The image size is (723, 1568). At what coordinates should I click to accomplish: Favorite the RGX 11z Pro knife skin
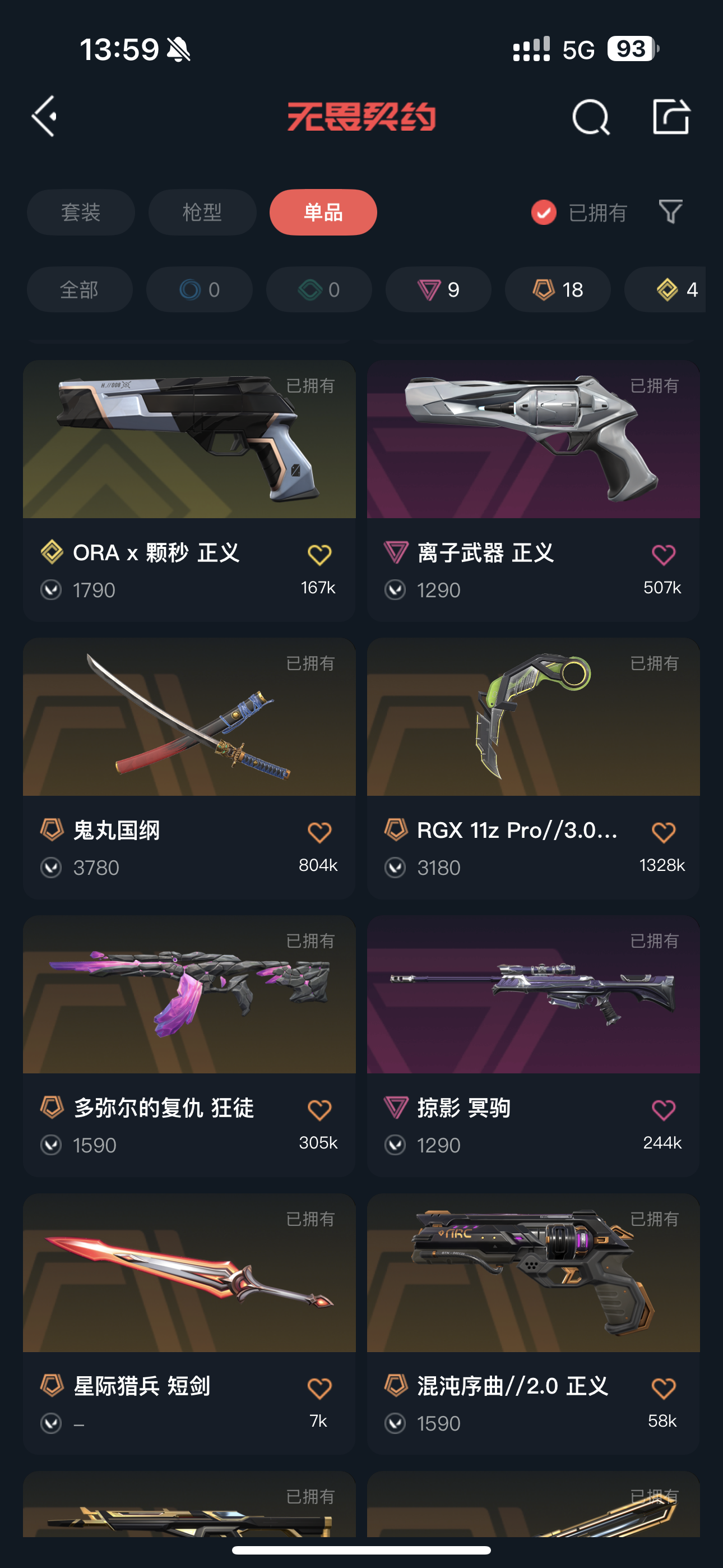(x=662, y=832)
